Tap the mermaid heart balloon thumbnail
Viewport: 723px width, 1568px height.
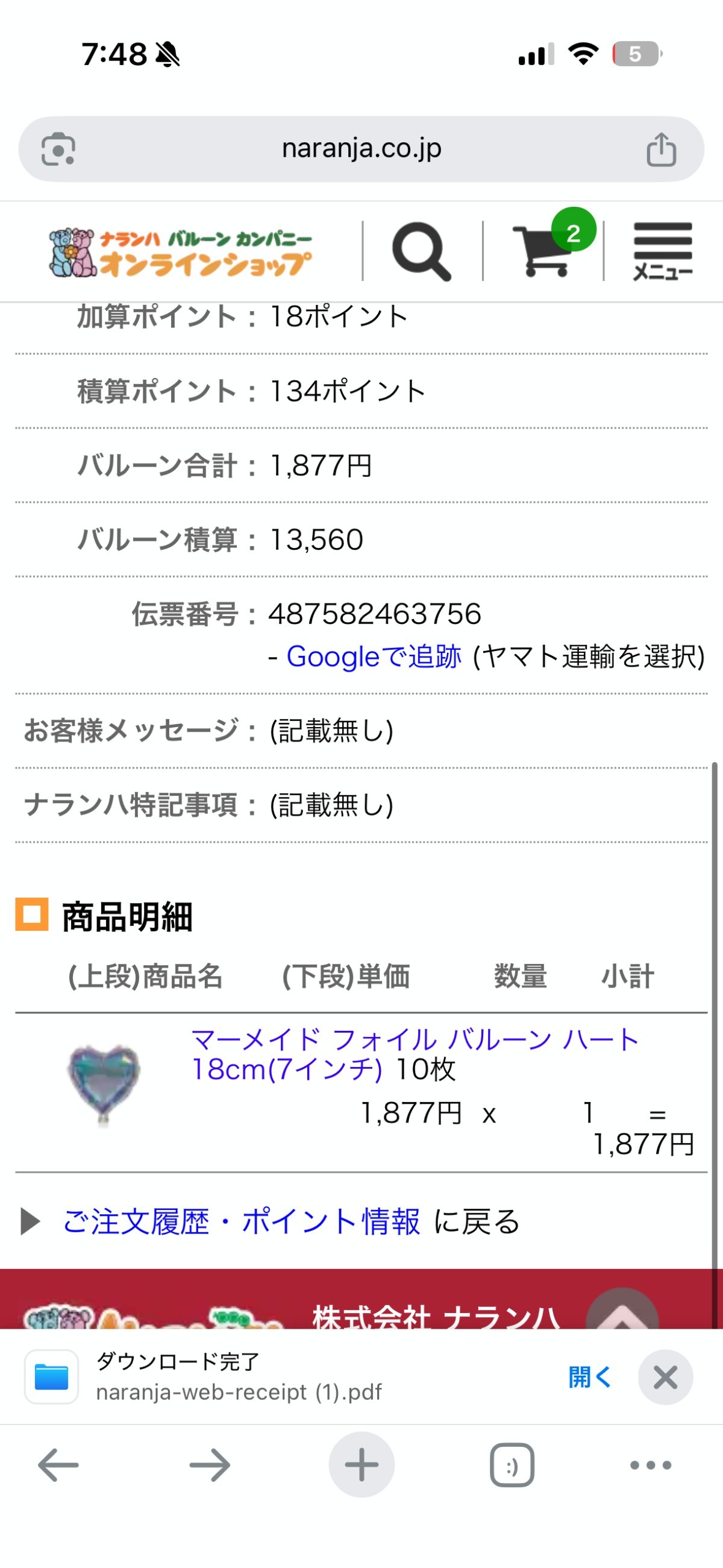[x=104, y=1084]
